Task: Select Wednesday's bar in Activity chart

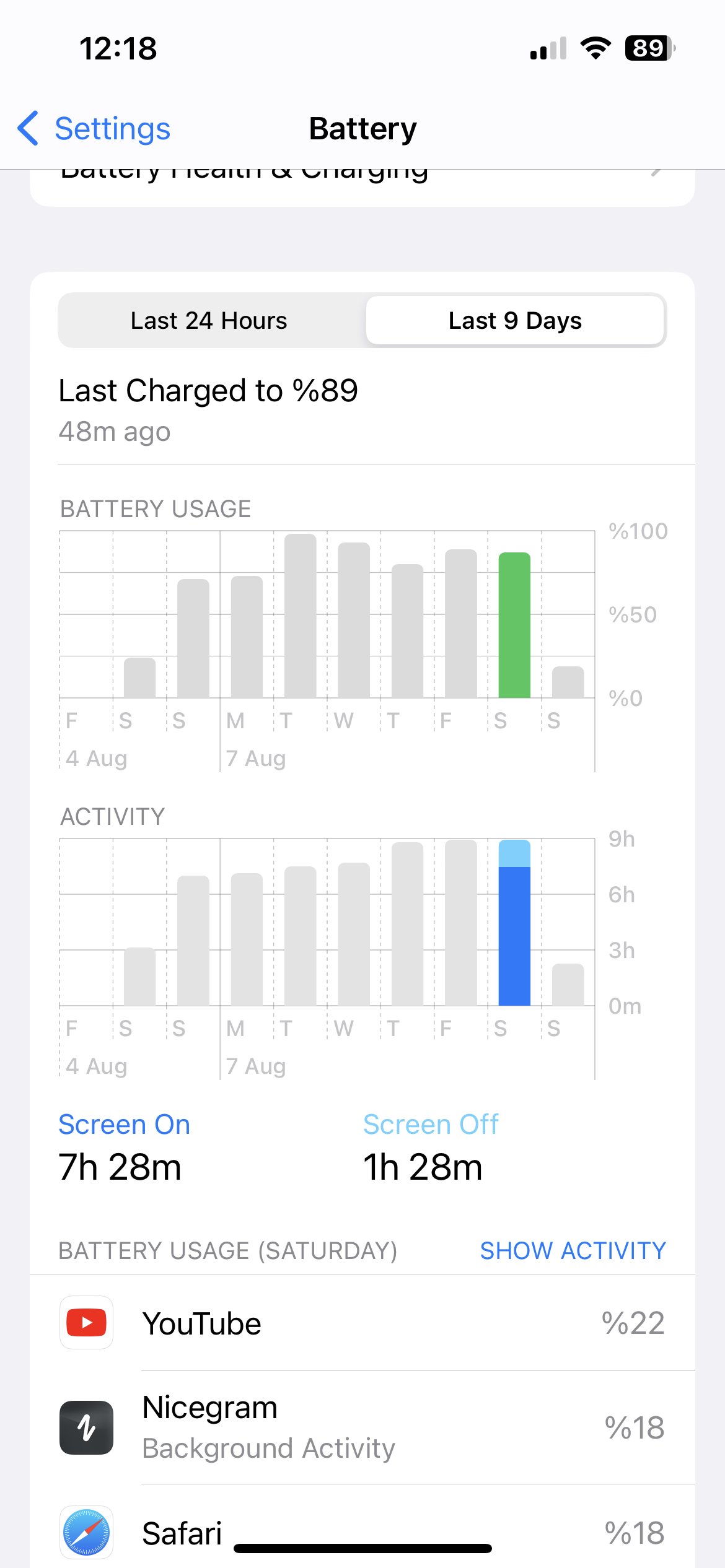Action: pyautogui.click(x=354, y=934)
